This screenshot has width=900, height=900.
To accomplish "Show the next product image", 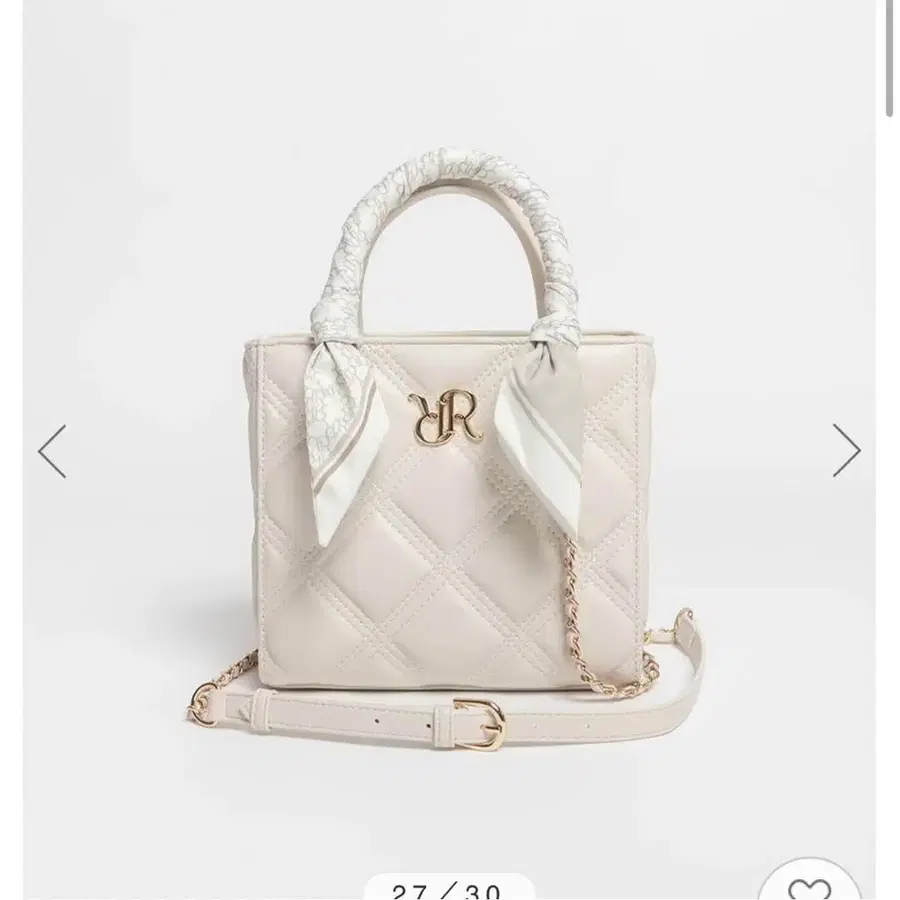I will click(x=846, y=450).
